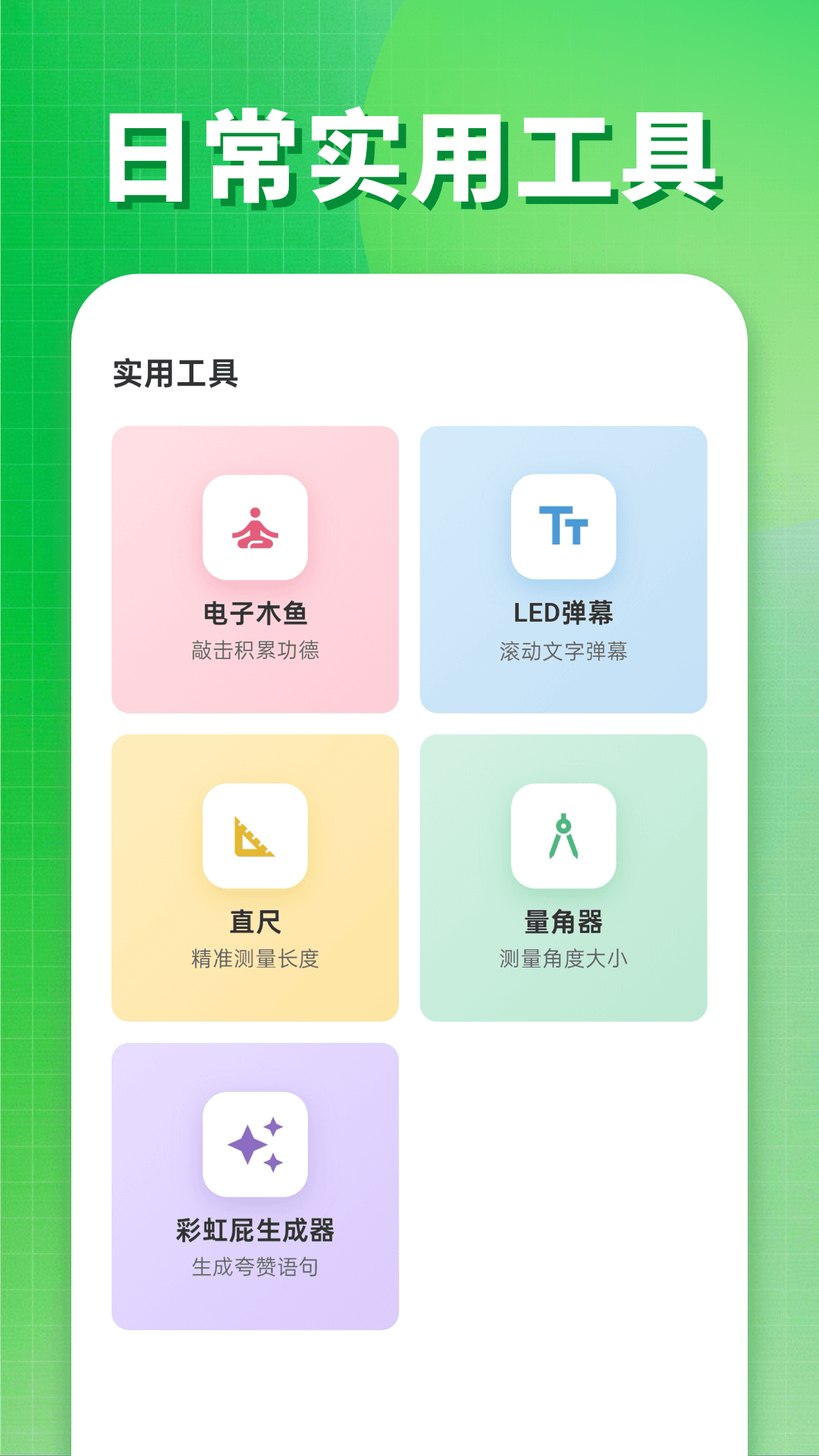Select the protractor divider tool icon
This screenshot has height=1456, width=819.
click(x=564, y=836)
